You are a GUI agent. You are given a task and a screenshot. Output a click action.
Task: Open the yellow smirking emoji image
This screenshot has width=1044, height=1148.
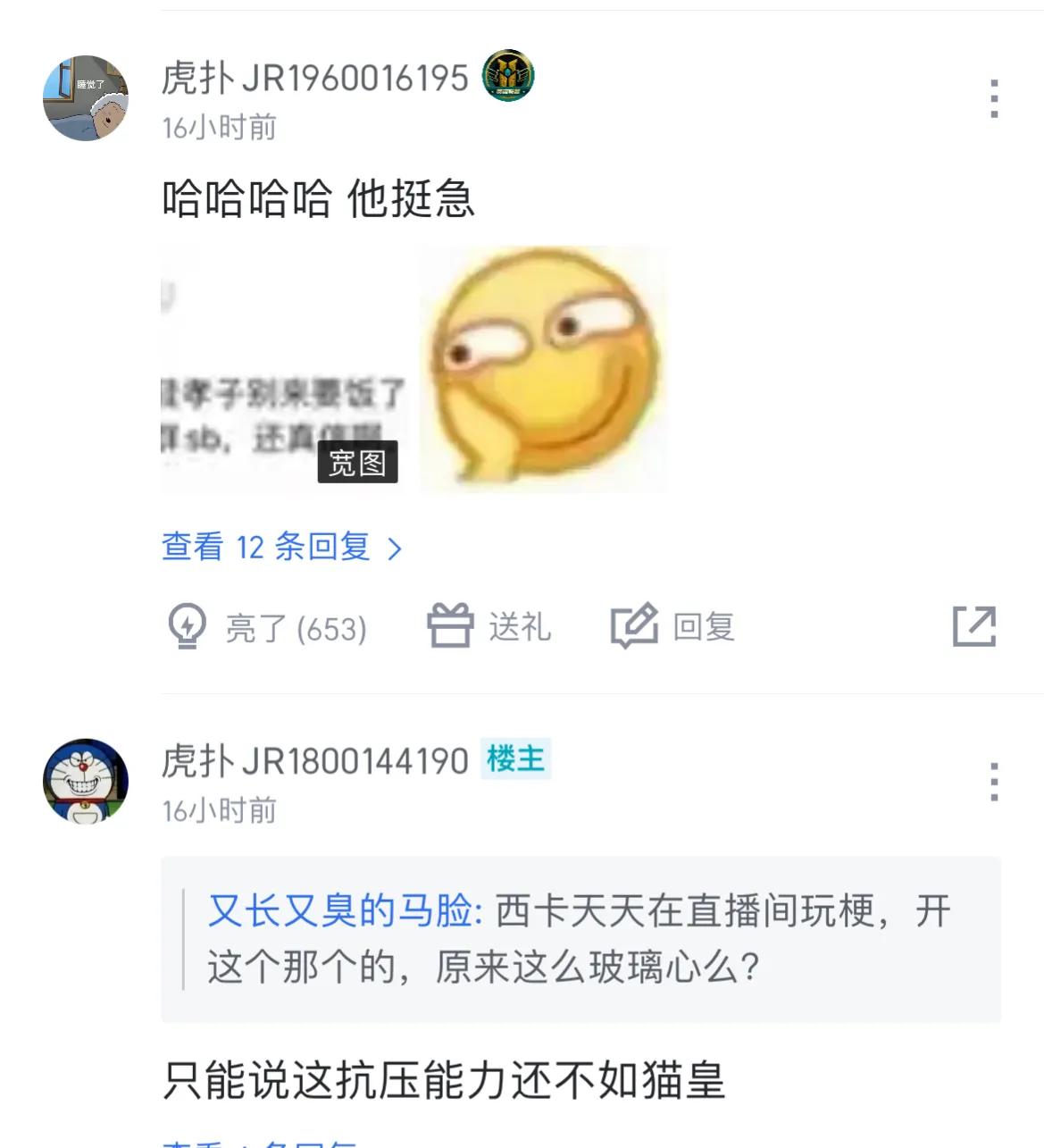click(542, 369)
